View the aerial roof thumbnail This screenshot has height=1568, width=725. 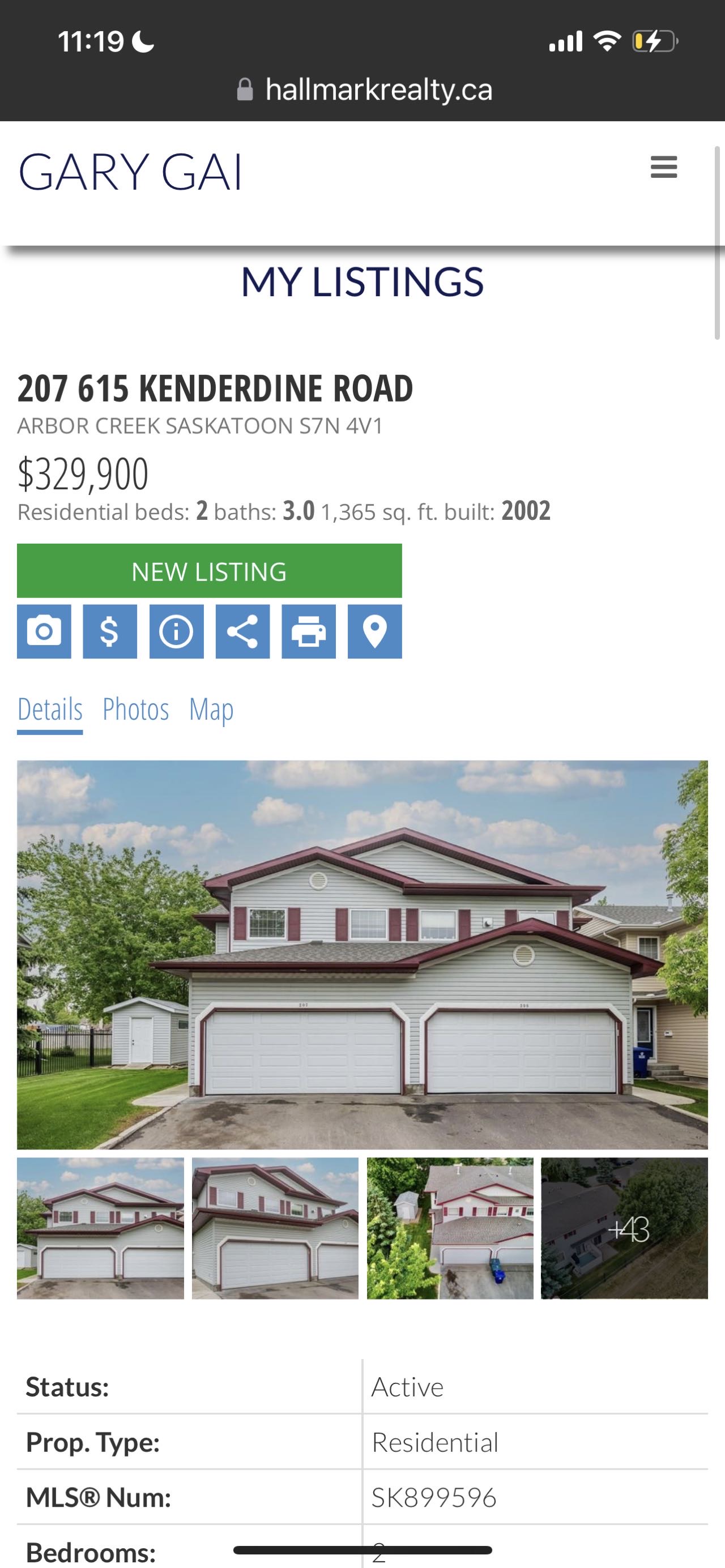point(450,1228)
